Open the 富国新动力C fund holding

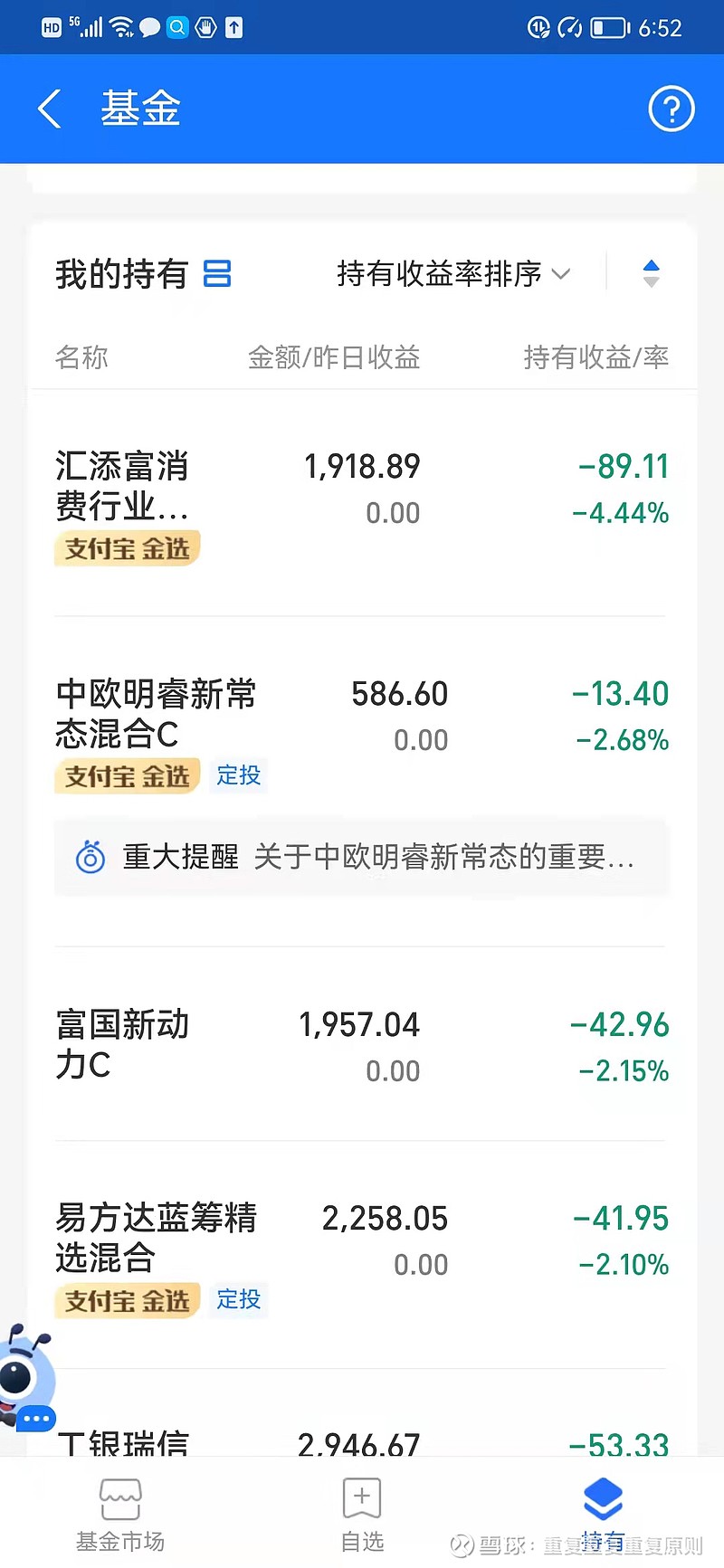pos(362,1045)
